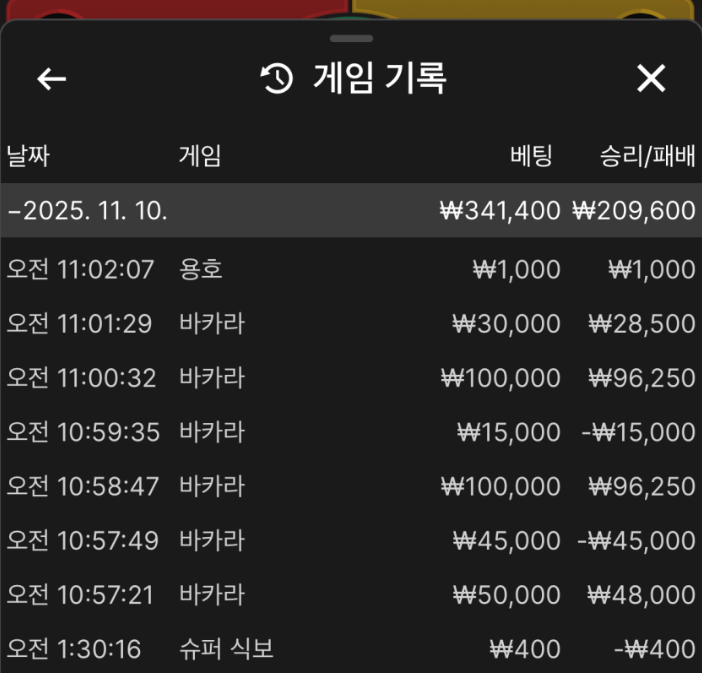View the 11:00:32 바카라 round details

pos(350,378)
